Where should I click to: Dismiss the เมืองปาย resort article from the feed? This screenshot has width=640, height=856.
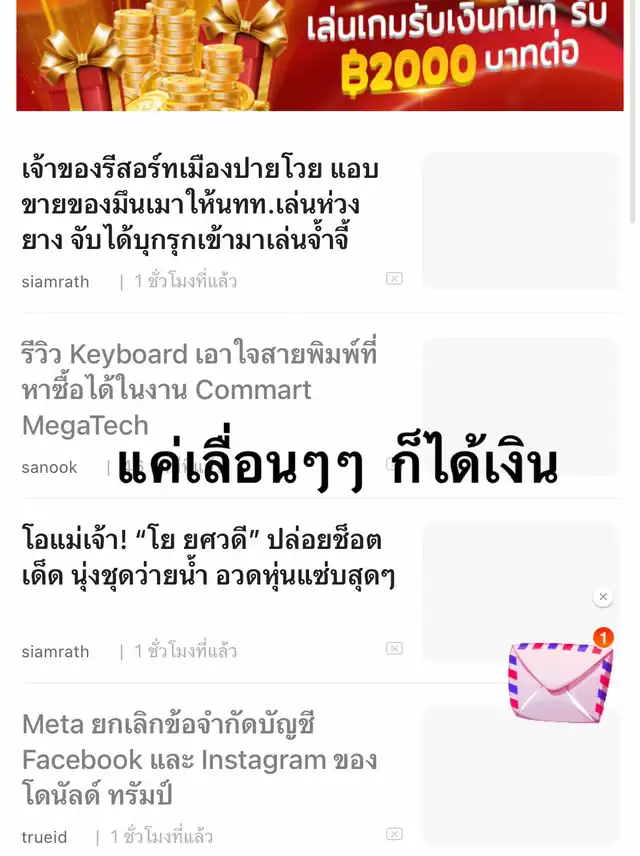tap(394, 279)
